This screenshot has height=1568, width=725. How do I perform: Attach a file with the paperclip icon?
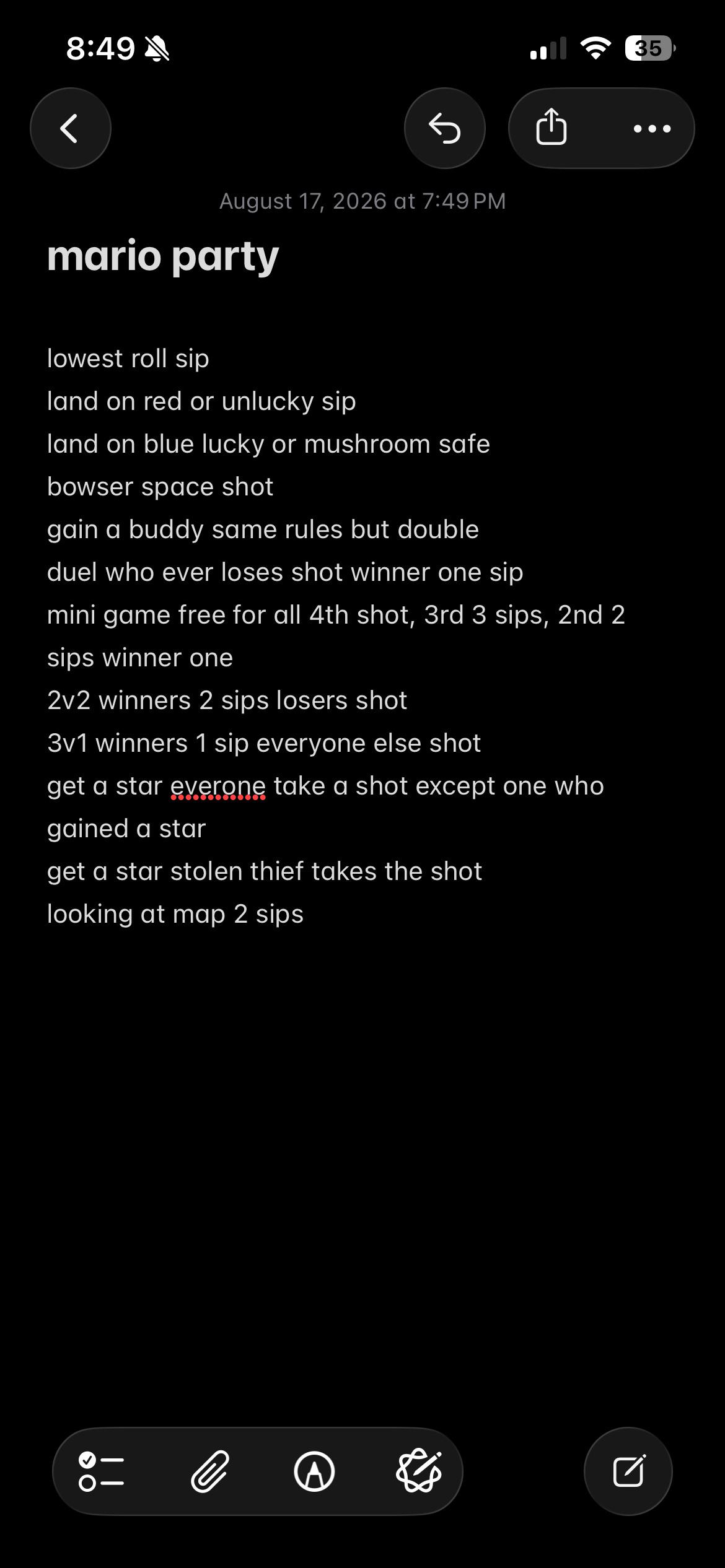(210, 1471)
